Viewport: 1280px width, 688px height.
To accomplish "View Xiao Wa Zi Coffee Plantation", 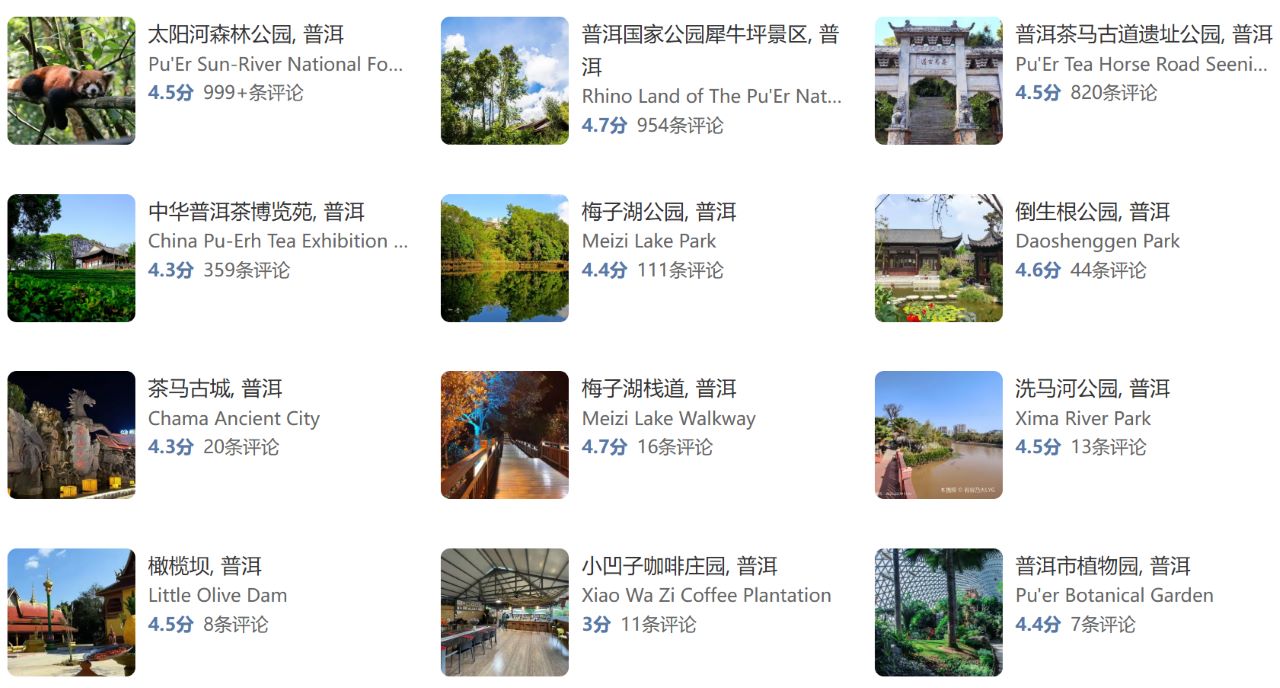I will click(x=679, y=567).
